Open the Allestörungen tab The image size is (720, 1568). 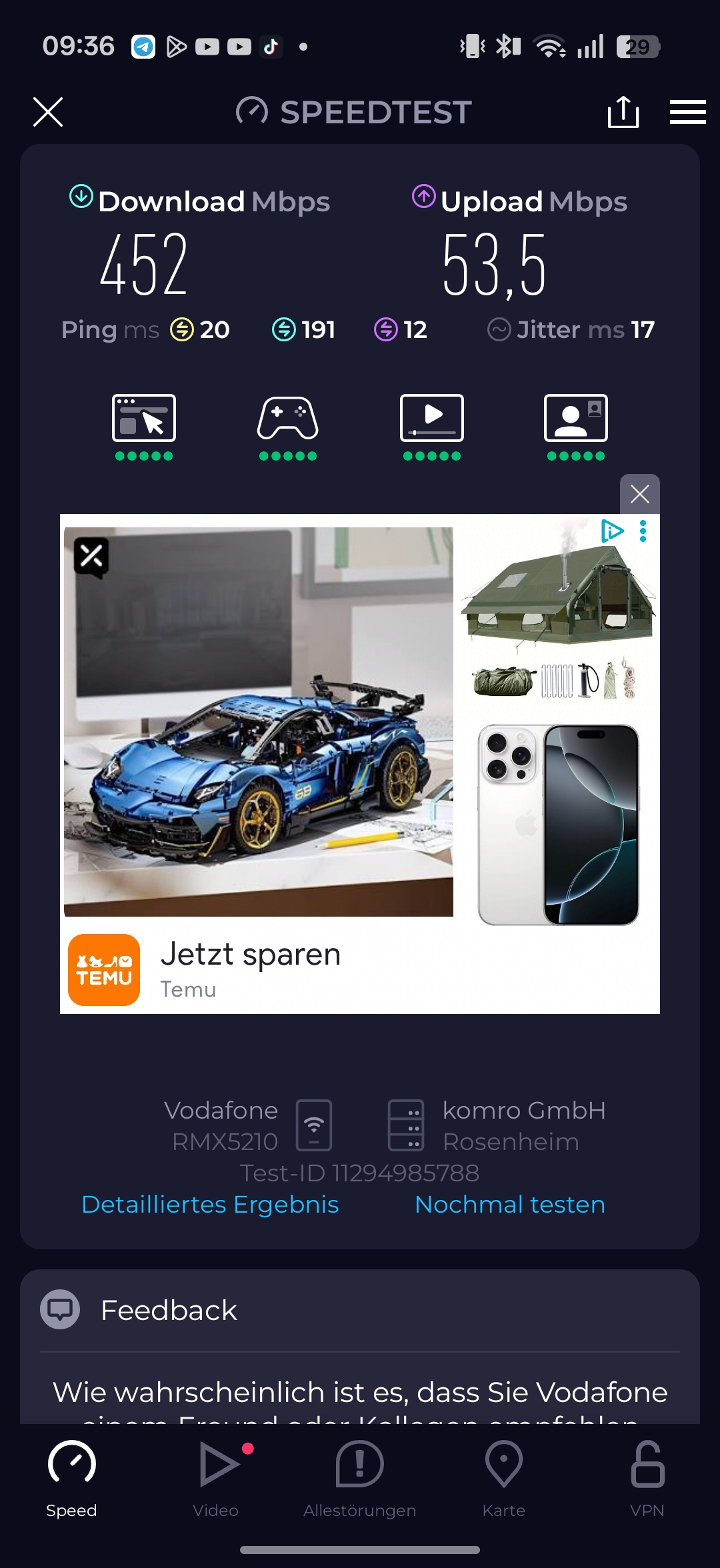pyautogui.click(x=359, y=1475)
